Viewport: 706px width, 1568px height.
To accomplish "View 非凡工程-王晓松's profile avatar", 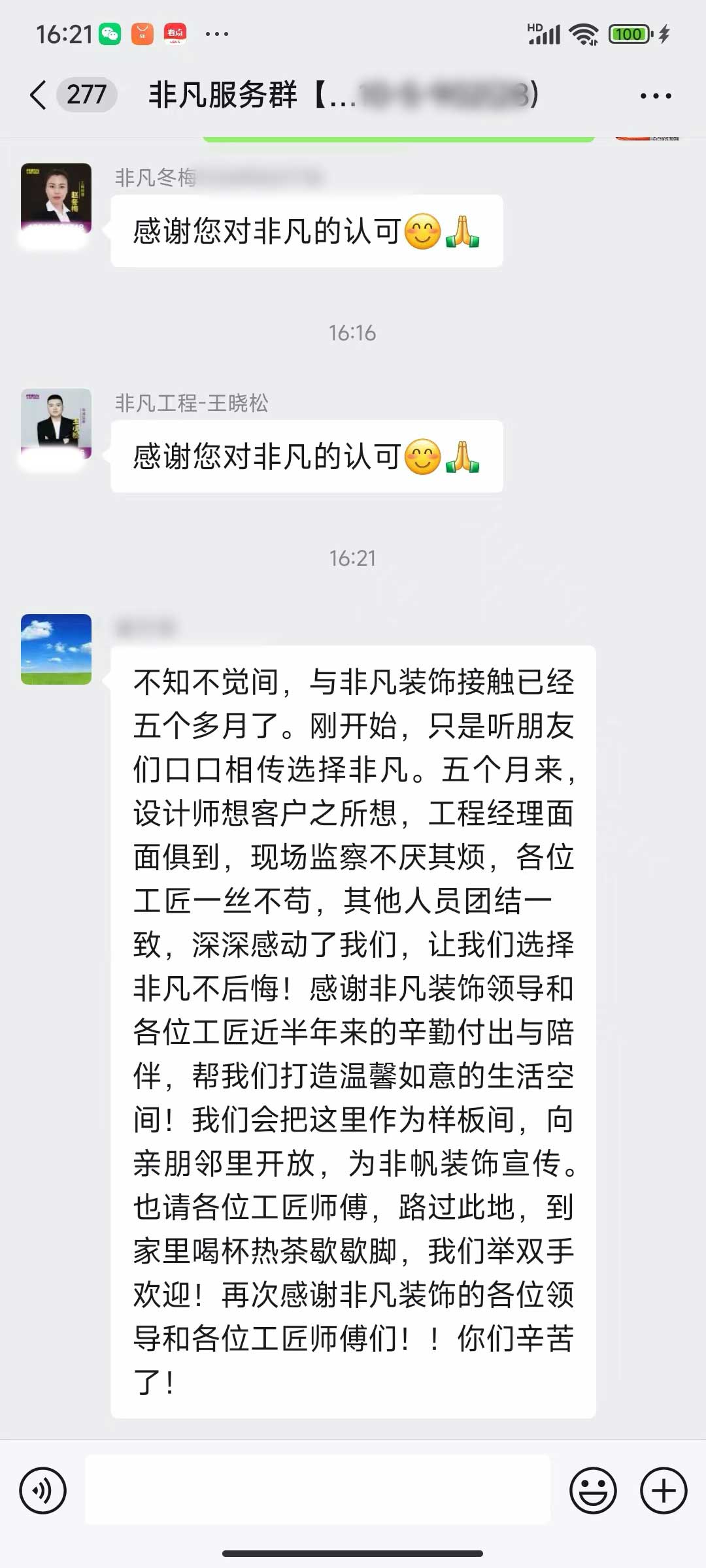I will click(56, 424).
